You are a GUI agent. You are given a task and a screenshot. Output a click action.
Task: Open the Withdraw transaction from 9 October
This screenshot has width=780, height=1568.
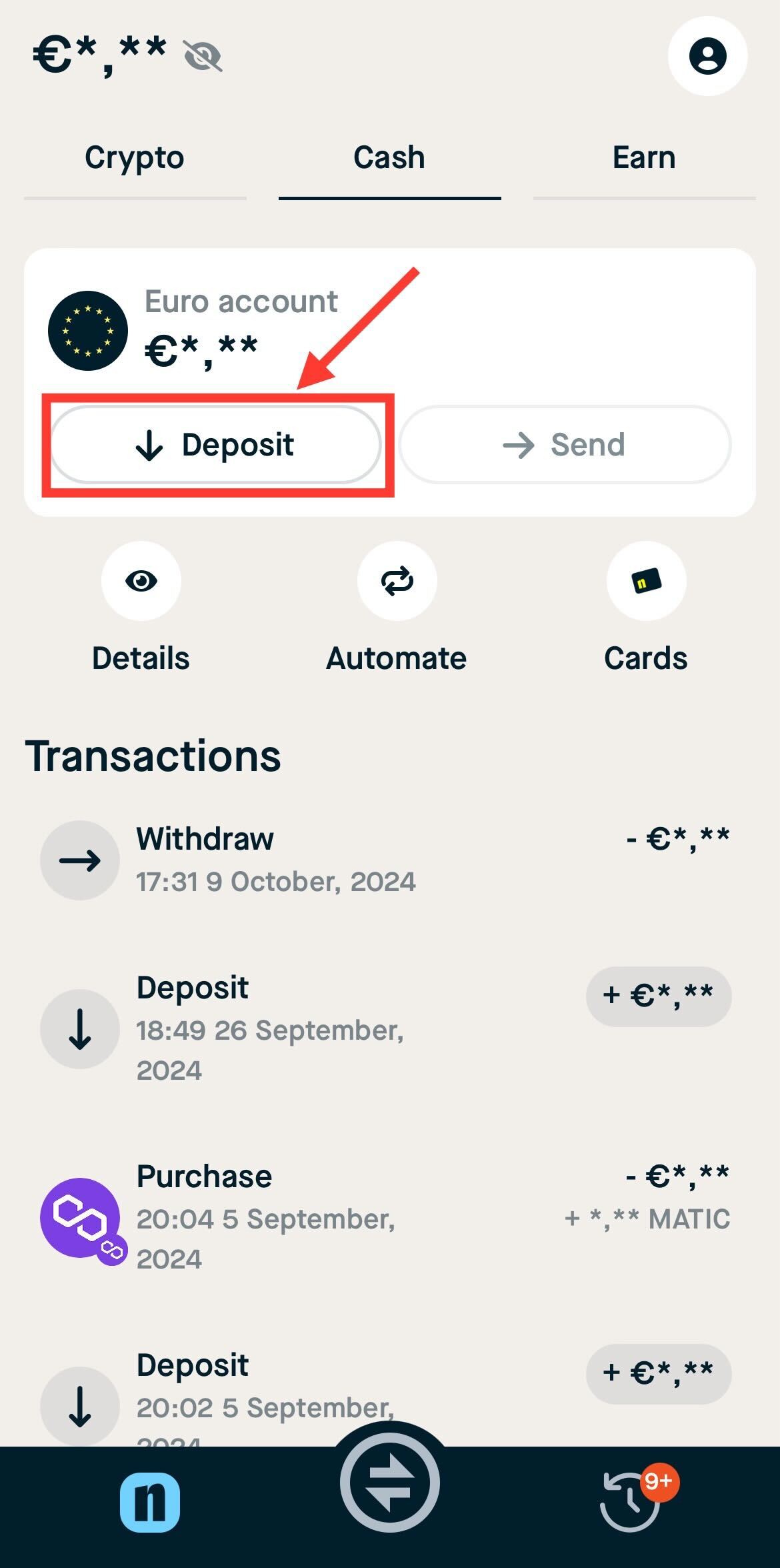click(x=385, y=860)
